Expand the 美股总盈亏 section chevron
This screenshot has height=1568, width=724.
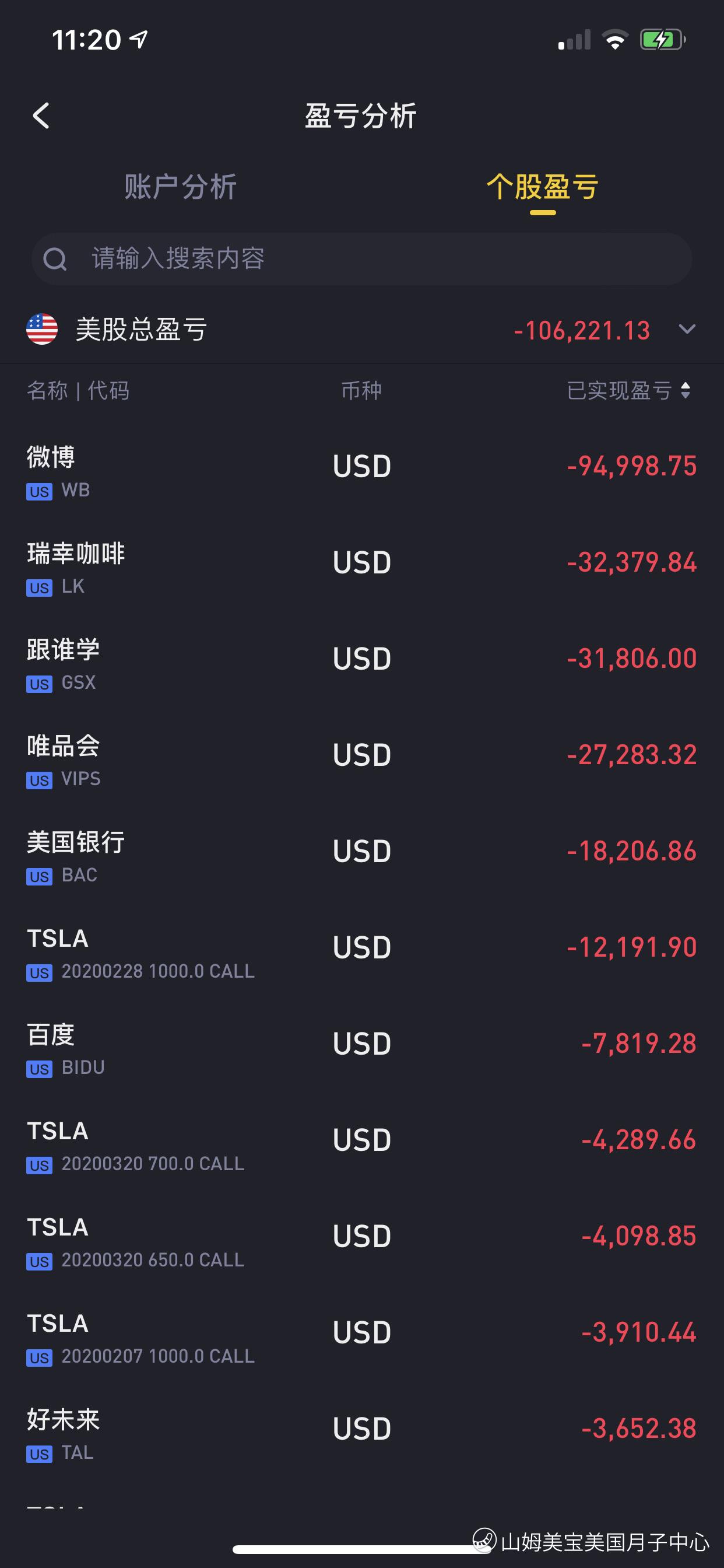[687, 330]
